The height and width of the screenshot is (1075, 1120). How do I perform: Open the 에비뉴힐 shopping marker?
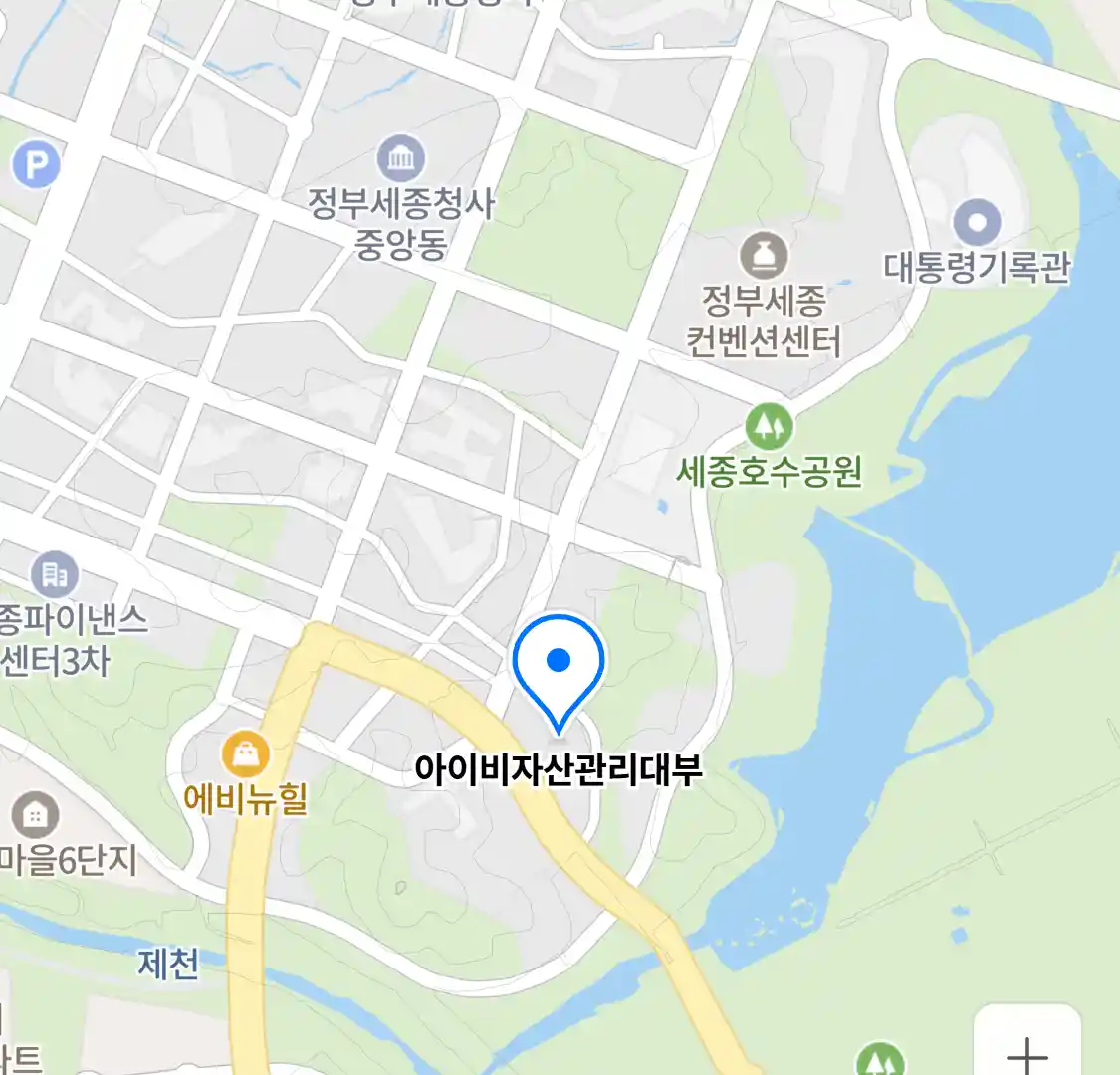click(244, 755)
